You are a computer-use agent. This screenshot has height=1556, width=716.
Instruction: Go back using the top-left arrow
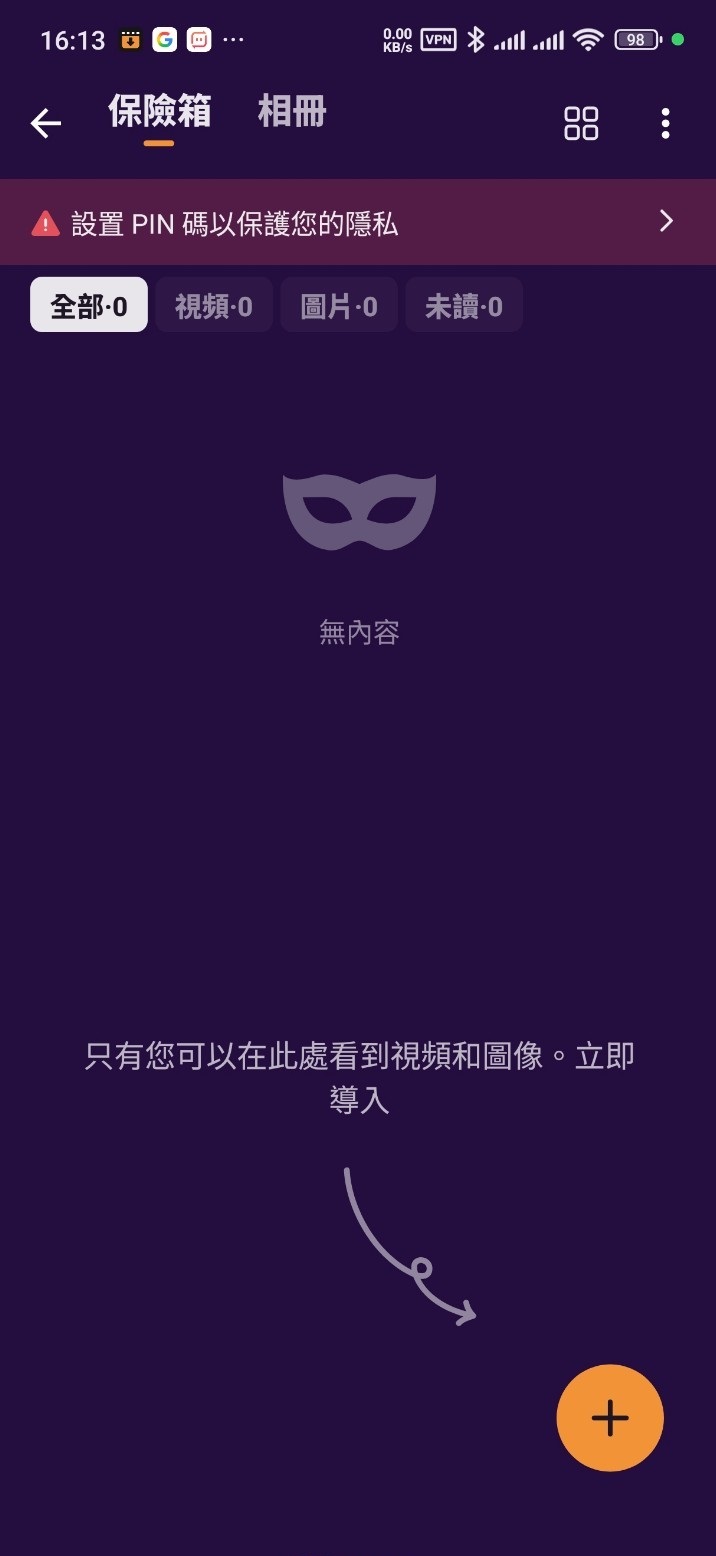(x=46, y=123)
